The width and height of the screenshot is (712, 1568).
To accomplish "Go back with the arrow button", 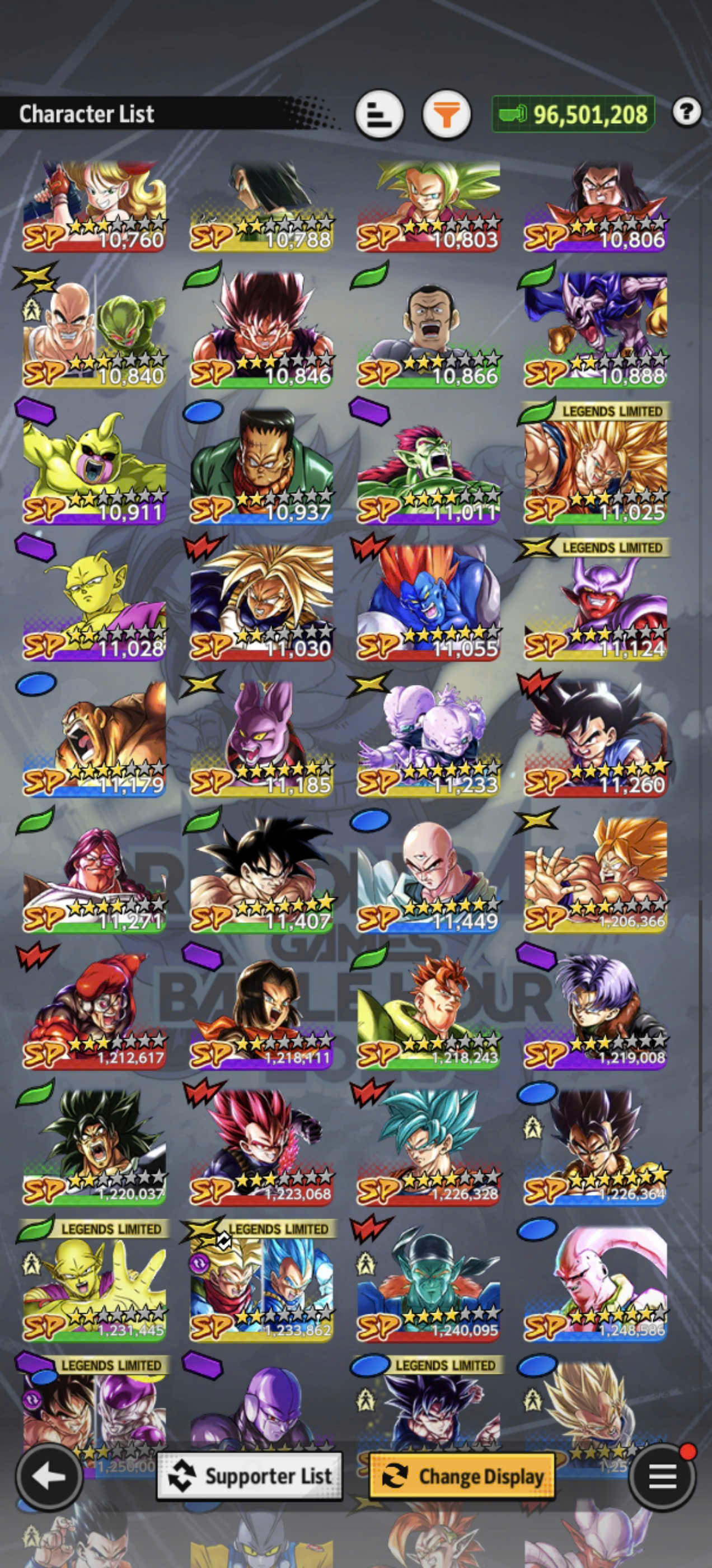I will pyautogui.click(x=49, y=1477).
